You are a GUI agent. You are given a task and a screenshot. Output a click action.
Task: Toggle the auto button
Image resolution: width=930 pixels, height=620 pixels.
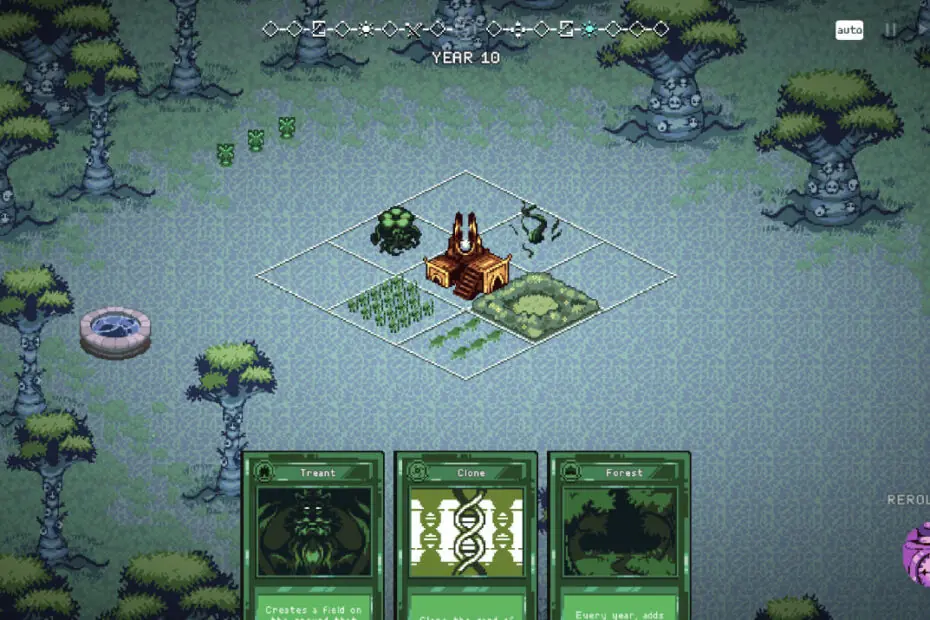849,30
